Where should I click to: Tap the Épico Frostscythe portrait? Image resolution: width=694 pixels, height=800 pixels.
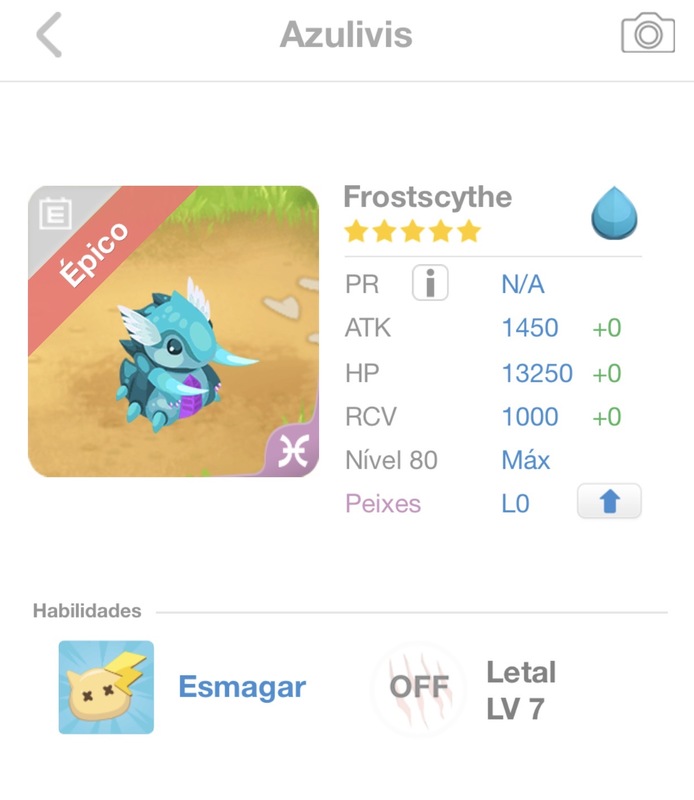coord(173,331)
